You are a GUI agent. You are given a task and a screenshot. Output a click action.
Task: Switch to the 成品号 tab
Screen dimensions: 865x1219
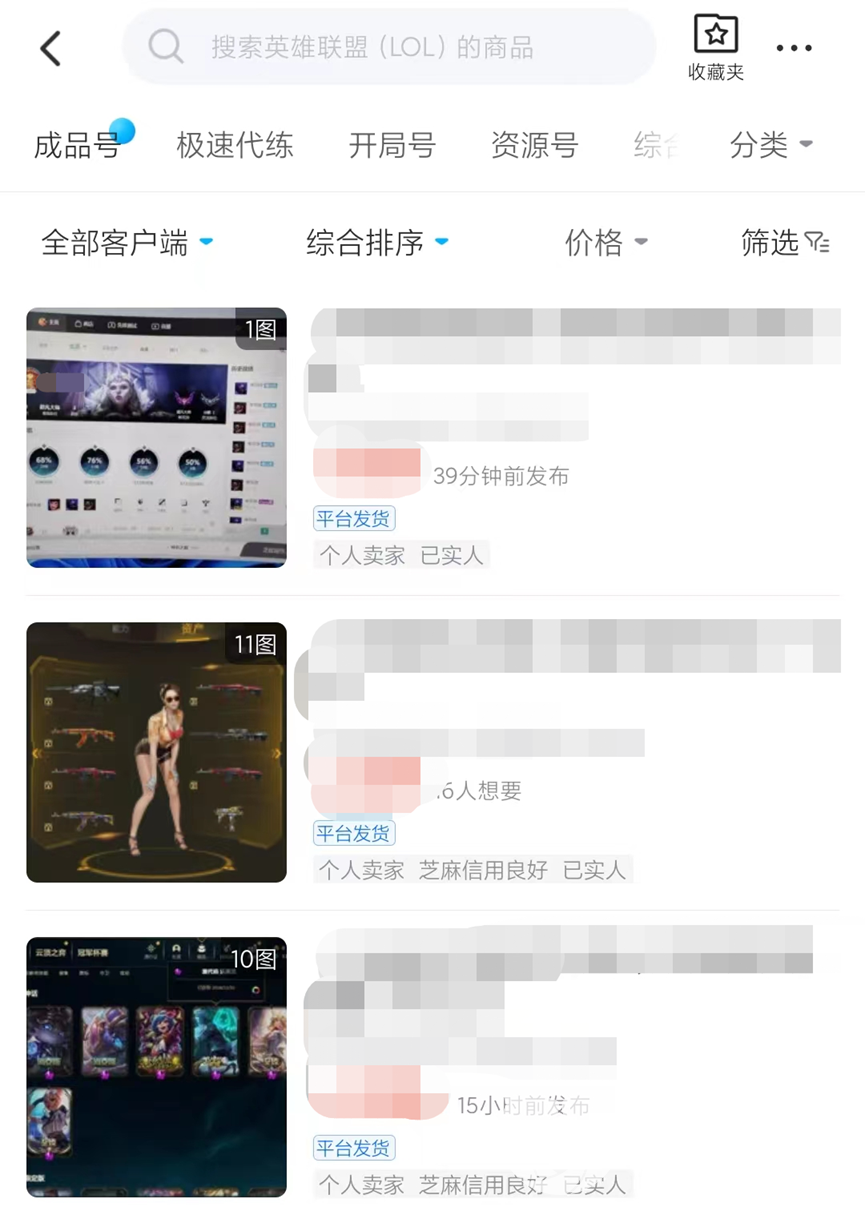pyautogui.click(x=77, y=146)
